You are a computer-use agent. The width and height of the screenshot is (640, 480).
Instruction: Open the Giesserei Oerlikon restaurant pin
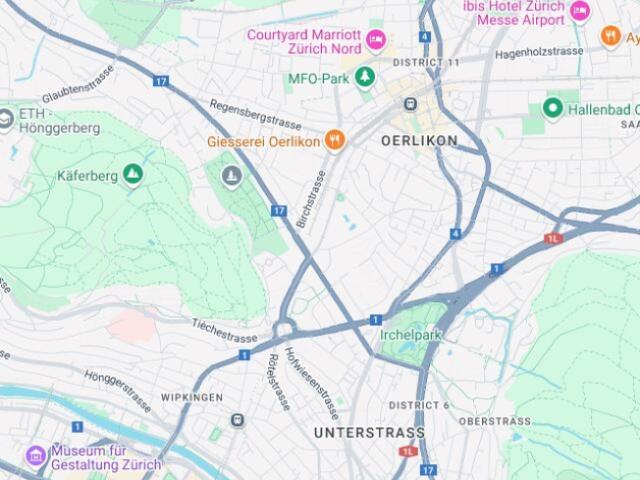(334, 141)
